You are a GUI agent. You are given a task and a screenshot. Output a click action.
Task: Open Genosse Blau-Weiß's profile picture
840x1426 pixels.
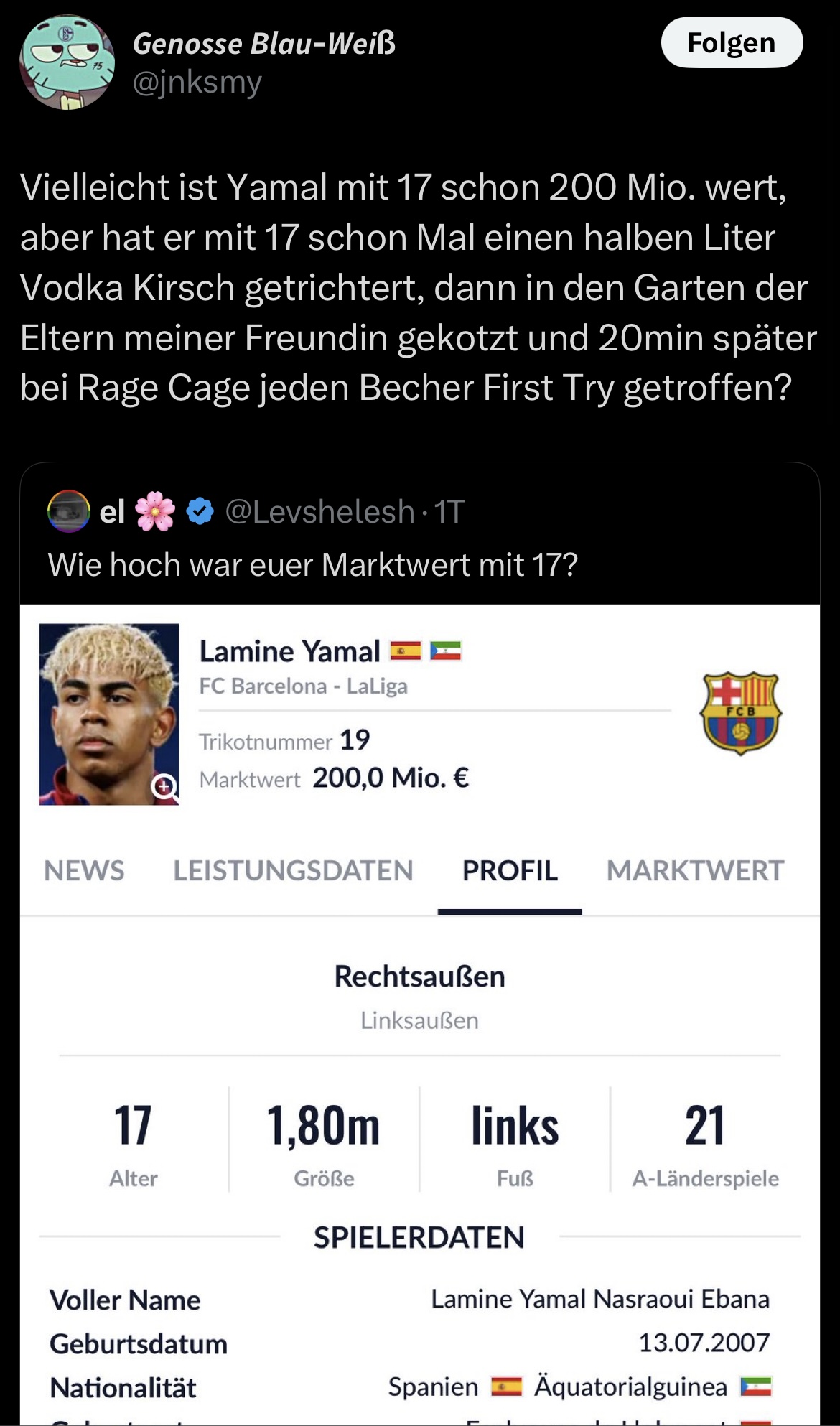click(67, 63)
